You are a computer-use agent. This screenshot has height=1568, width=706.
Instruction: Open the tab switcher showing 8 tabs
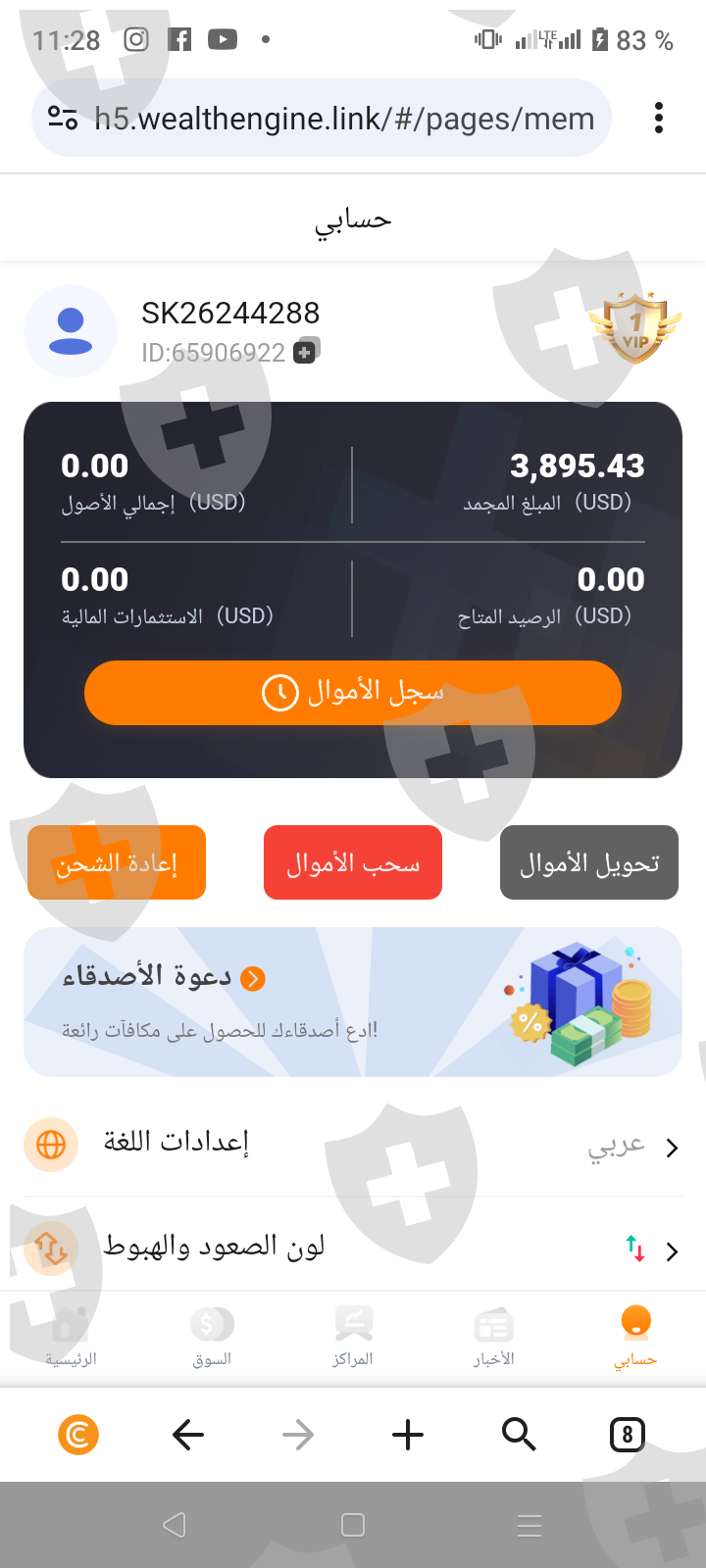628,1436
